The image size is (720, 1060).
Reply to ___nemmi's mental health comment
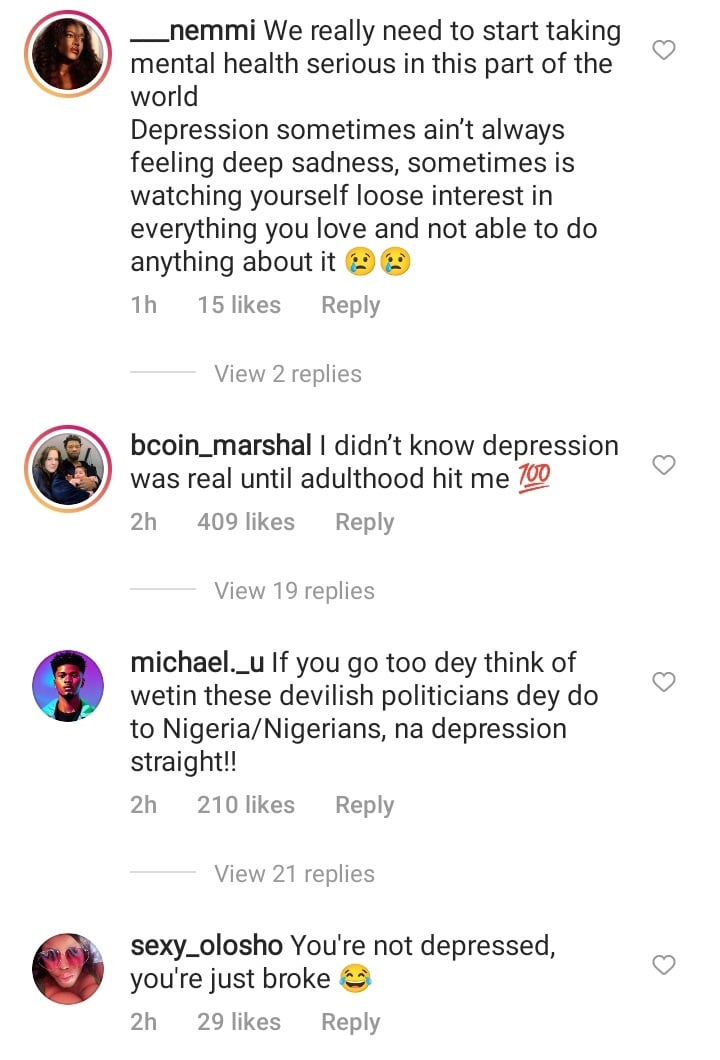(x=350, y=306)
